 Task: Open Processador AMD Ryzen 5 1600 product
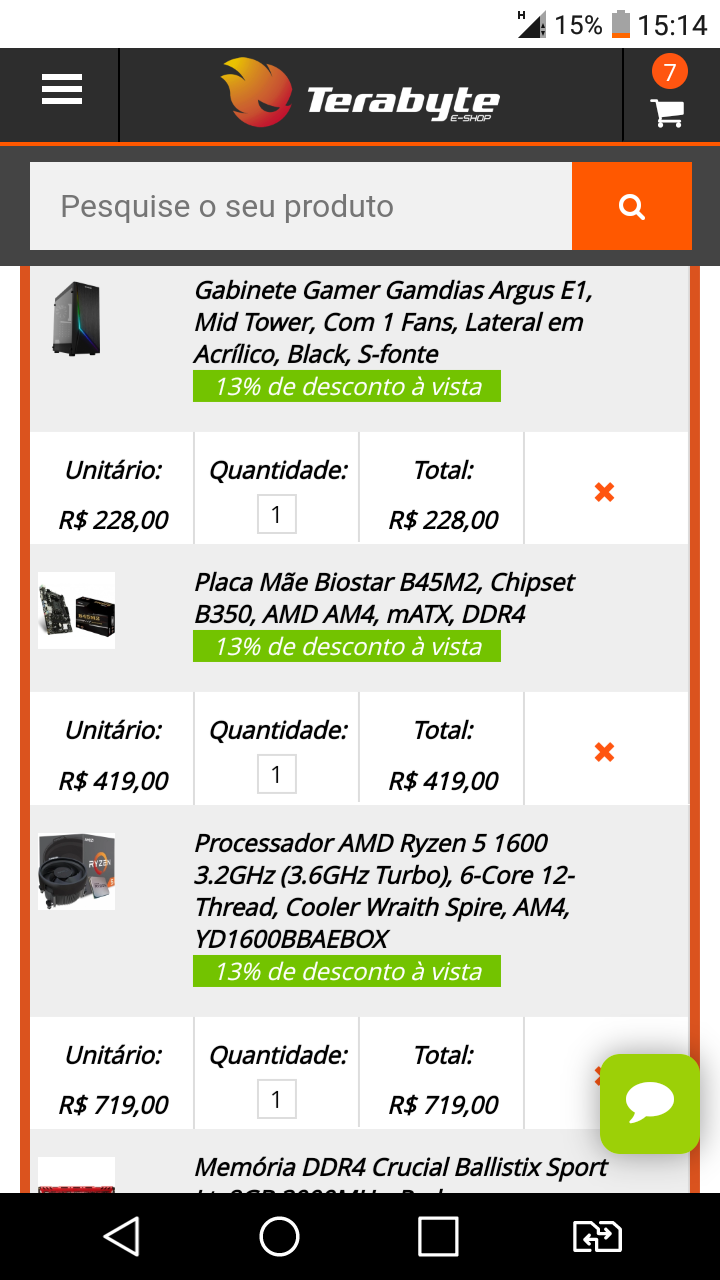384,891
